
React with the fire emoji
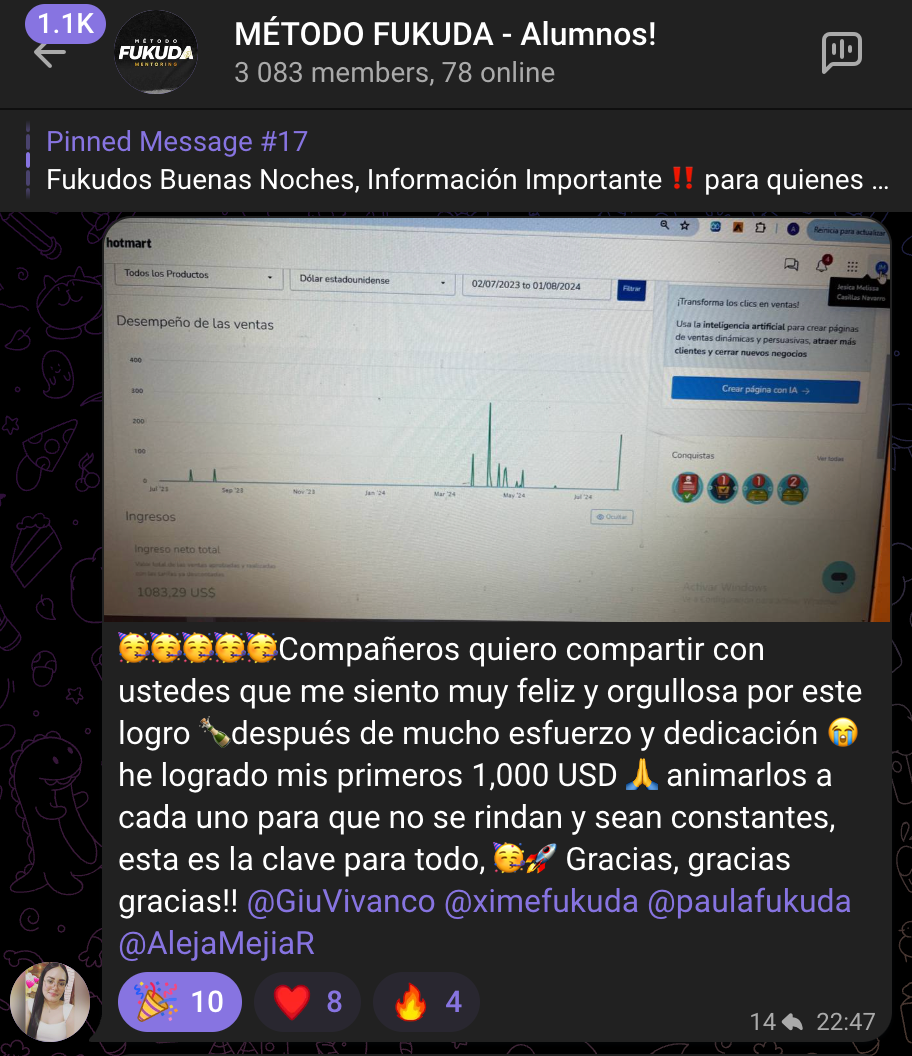click(426, 1001)
